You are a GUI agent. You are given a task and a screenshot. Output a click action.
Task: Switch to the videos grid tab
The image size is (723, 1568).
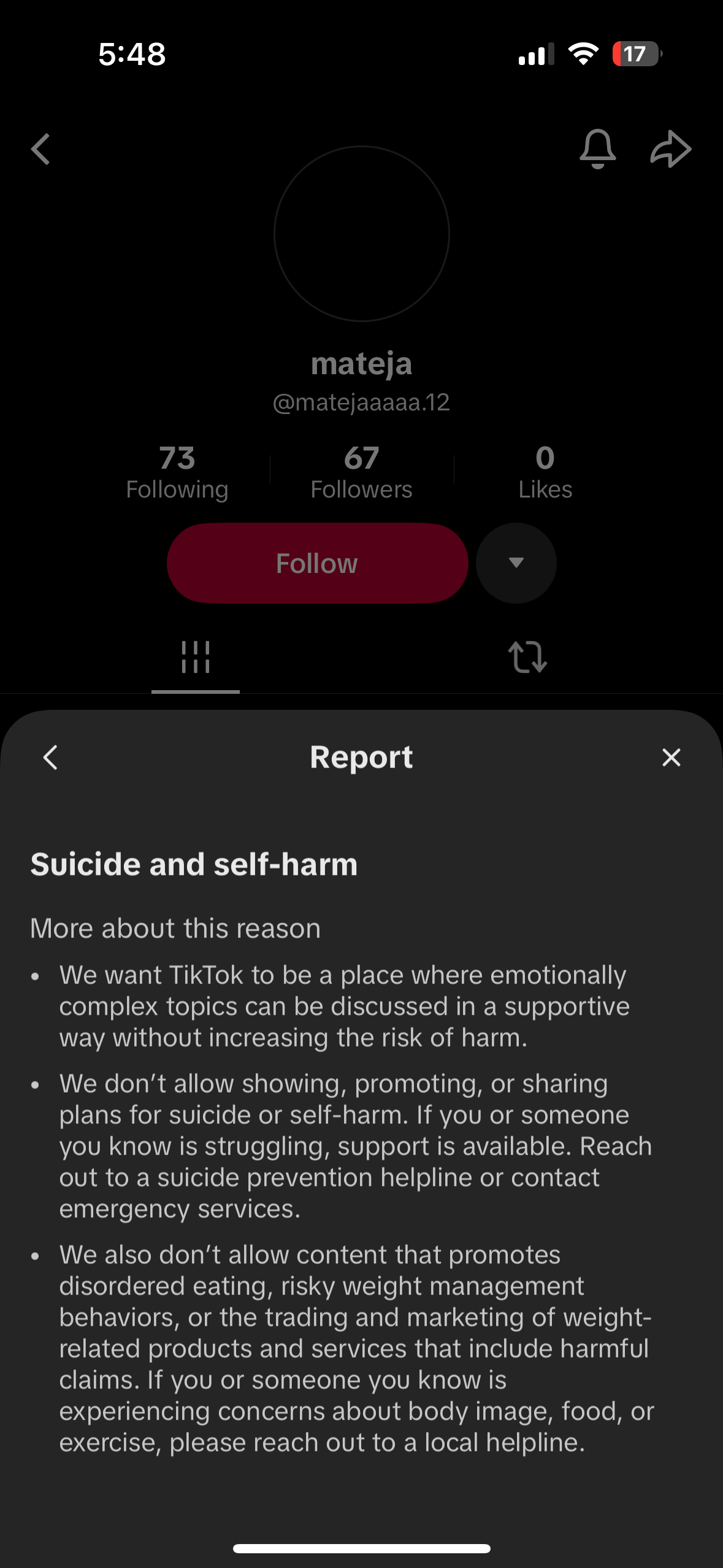196,658
